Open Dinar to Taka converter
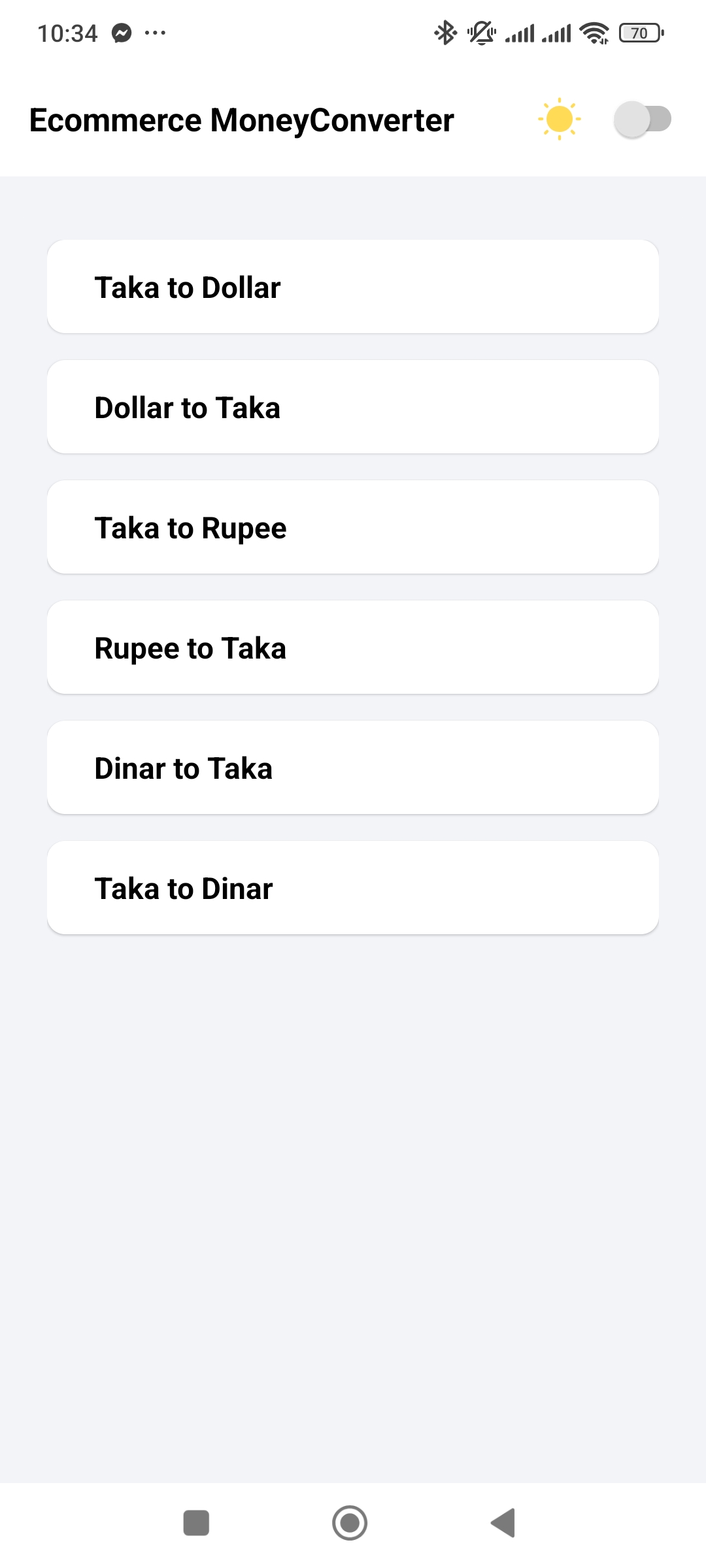 pyautogui.click(x=353, y=768)
